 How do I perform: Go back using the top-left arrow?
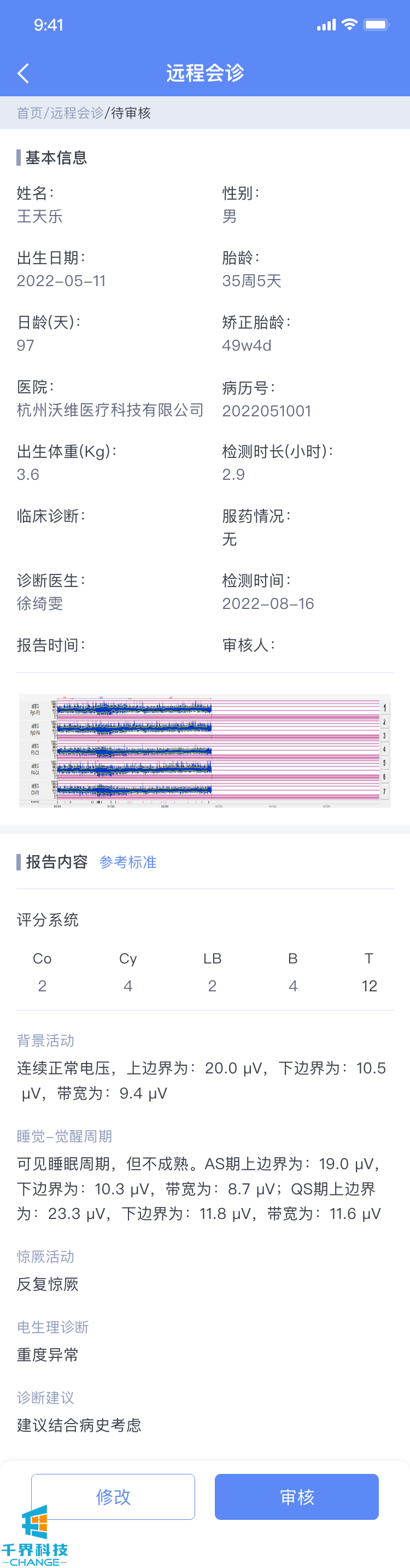23,74
